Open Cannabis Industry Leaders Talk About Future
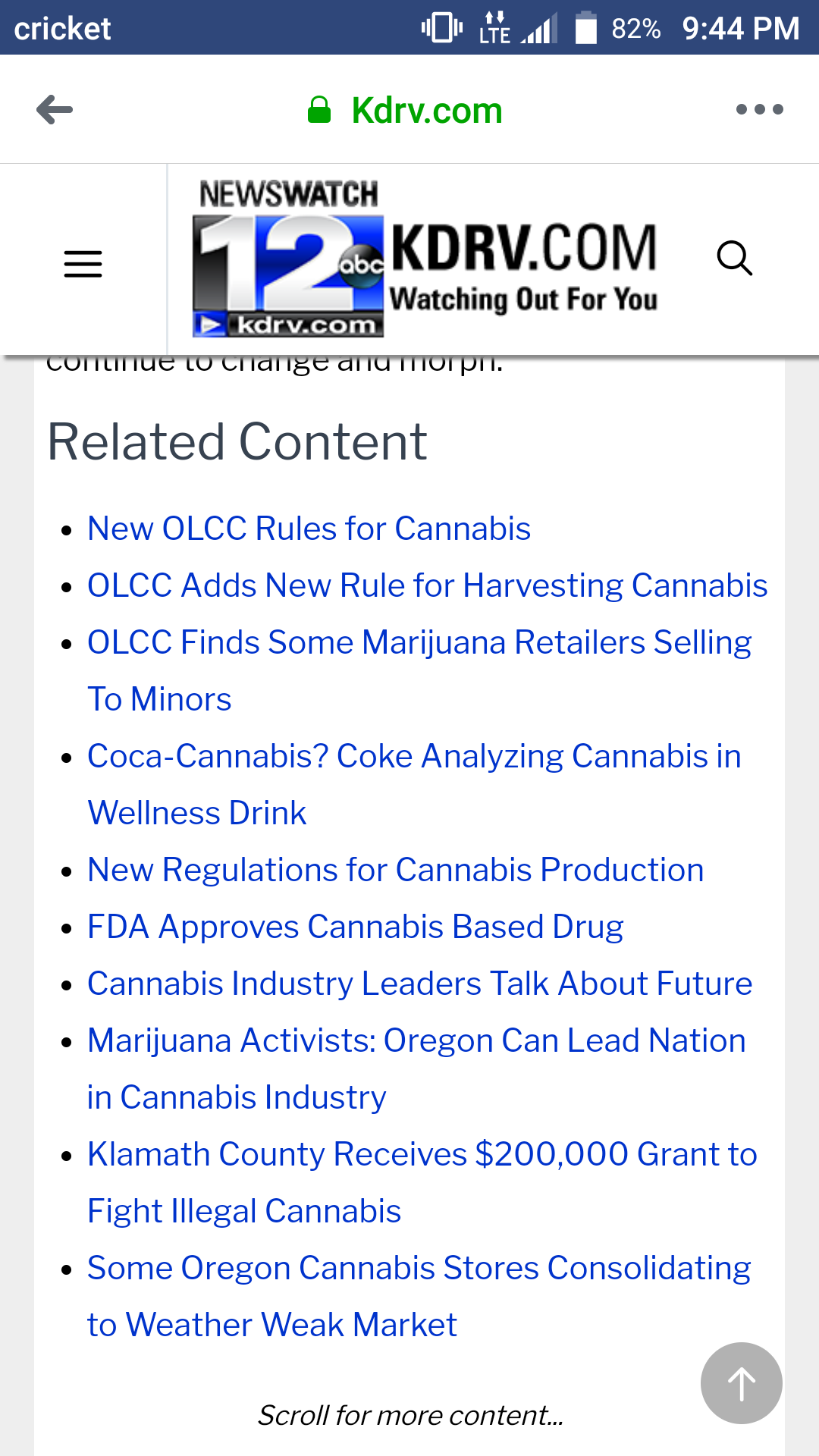Viewport: 819px width, 1456px height. (419, 984)
